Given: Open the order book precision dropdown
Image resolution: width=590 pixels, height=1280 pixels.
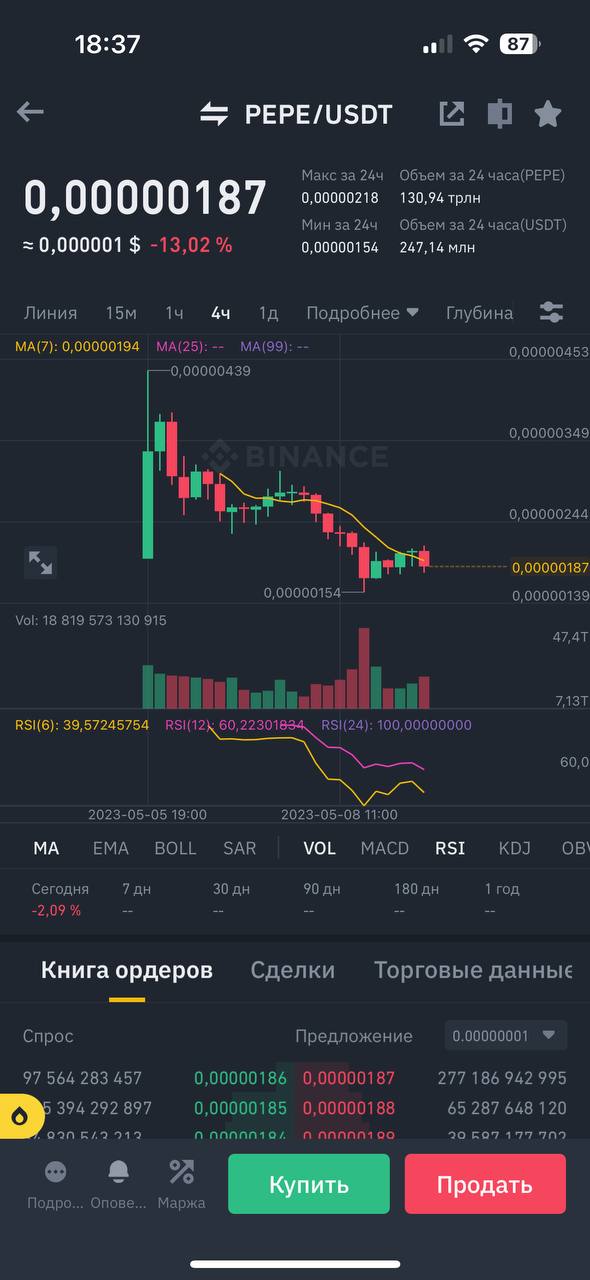Looking at the screenshot, I should click(506, 1035).
